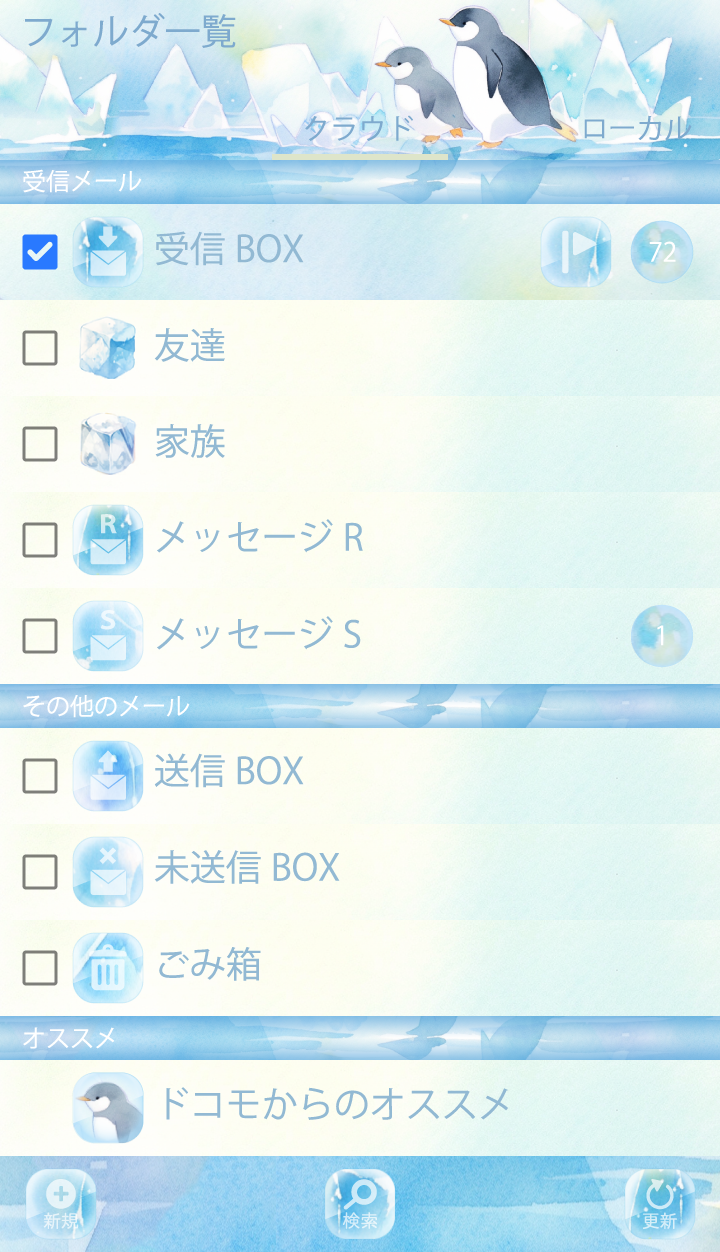
Task: Open ドコモからのオススメ
Action: coord(334,1105)
